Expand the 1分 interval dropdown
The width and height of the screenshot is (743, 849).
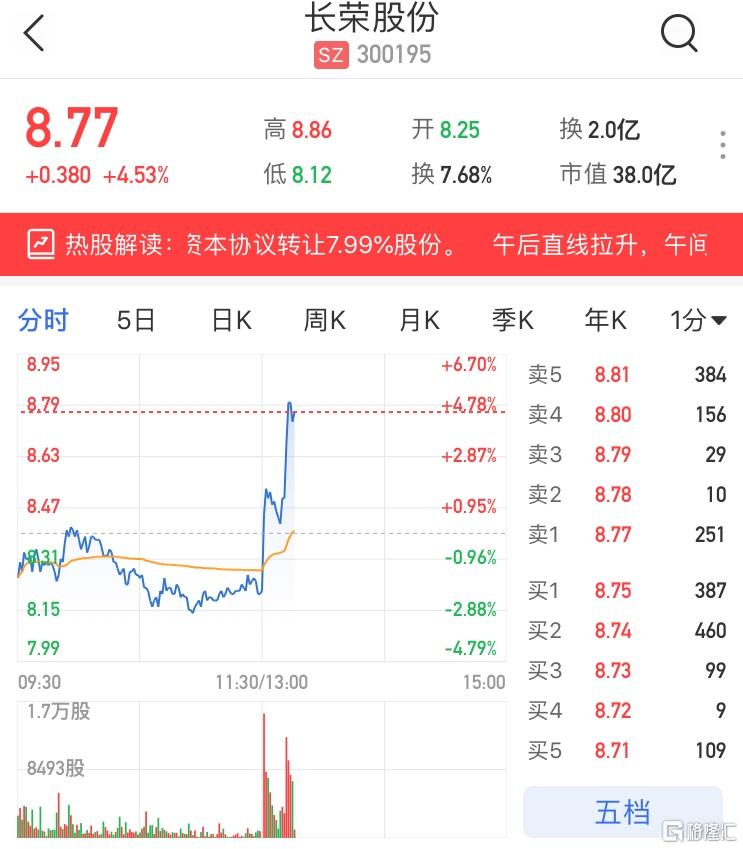[698, 320]
